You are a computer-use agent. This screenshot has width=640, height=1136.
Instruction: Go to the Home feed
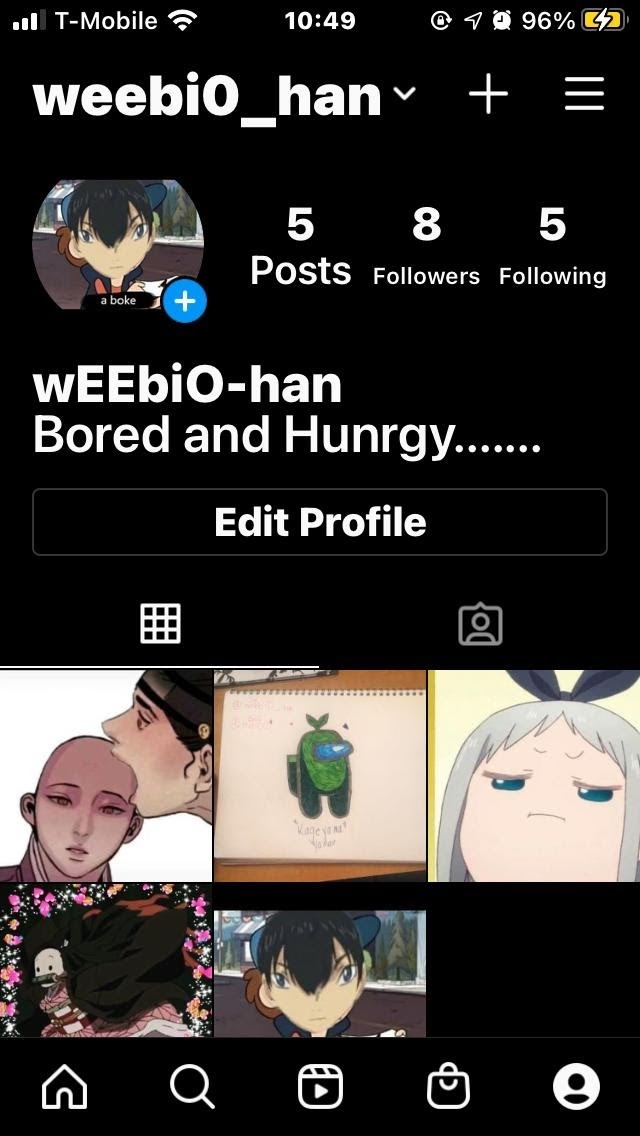point(65,1087)
